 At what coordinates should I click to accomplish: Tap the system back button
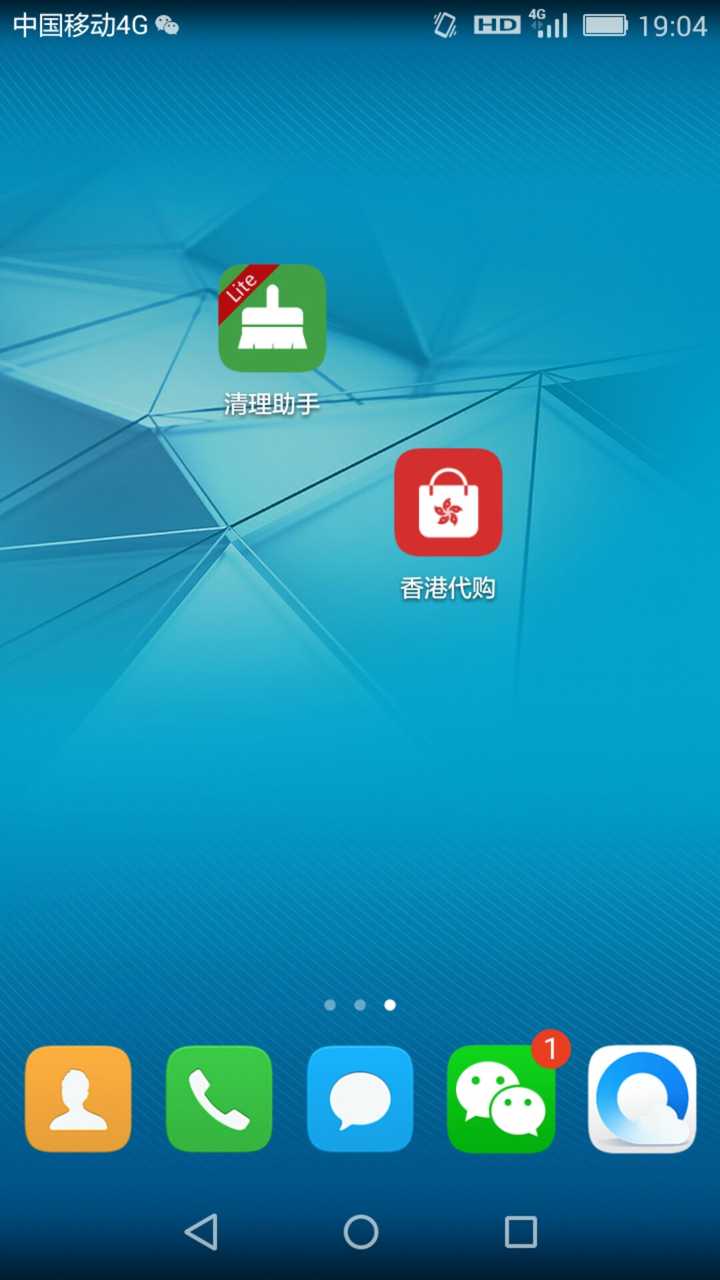pos(201,1232)
